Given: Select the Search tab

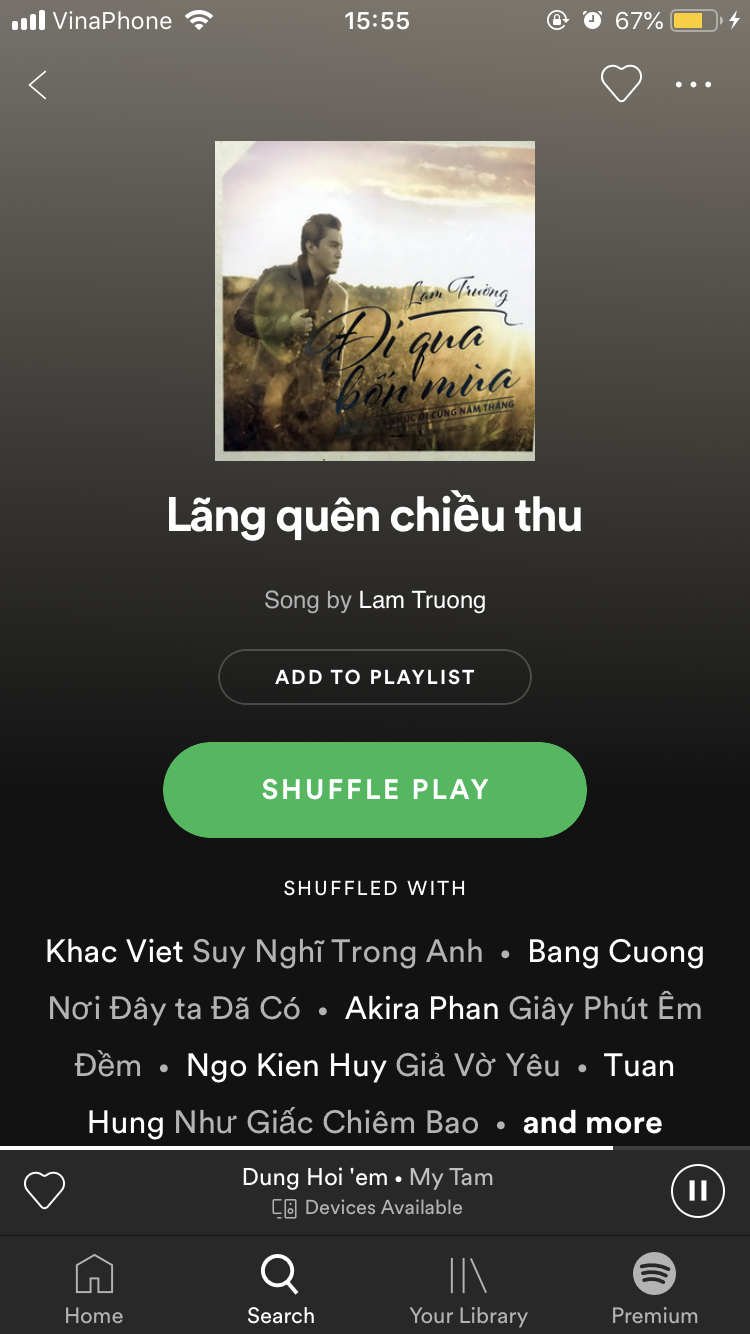Looking at the screenshot, I should tap(280, 1290).
